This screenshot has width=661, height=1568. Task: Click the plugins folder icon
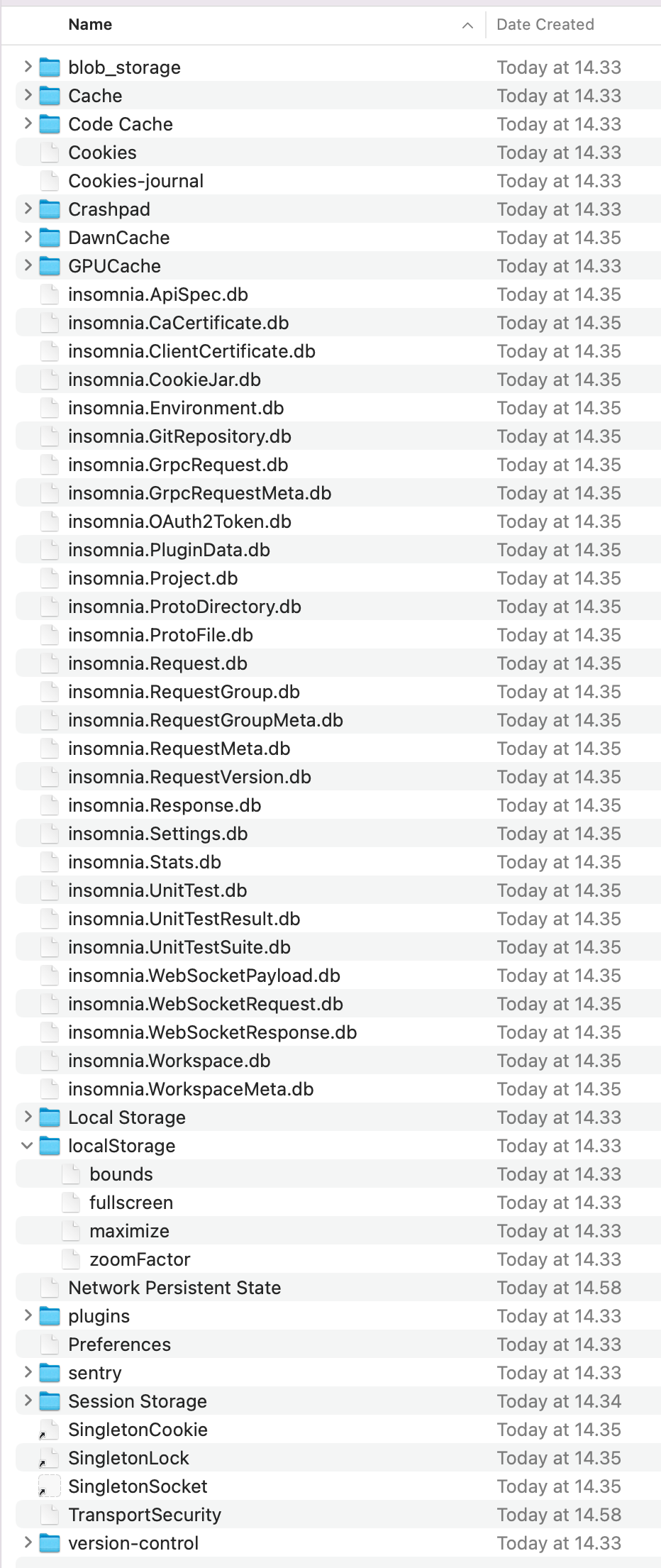(x=49, y=1316)
